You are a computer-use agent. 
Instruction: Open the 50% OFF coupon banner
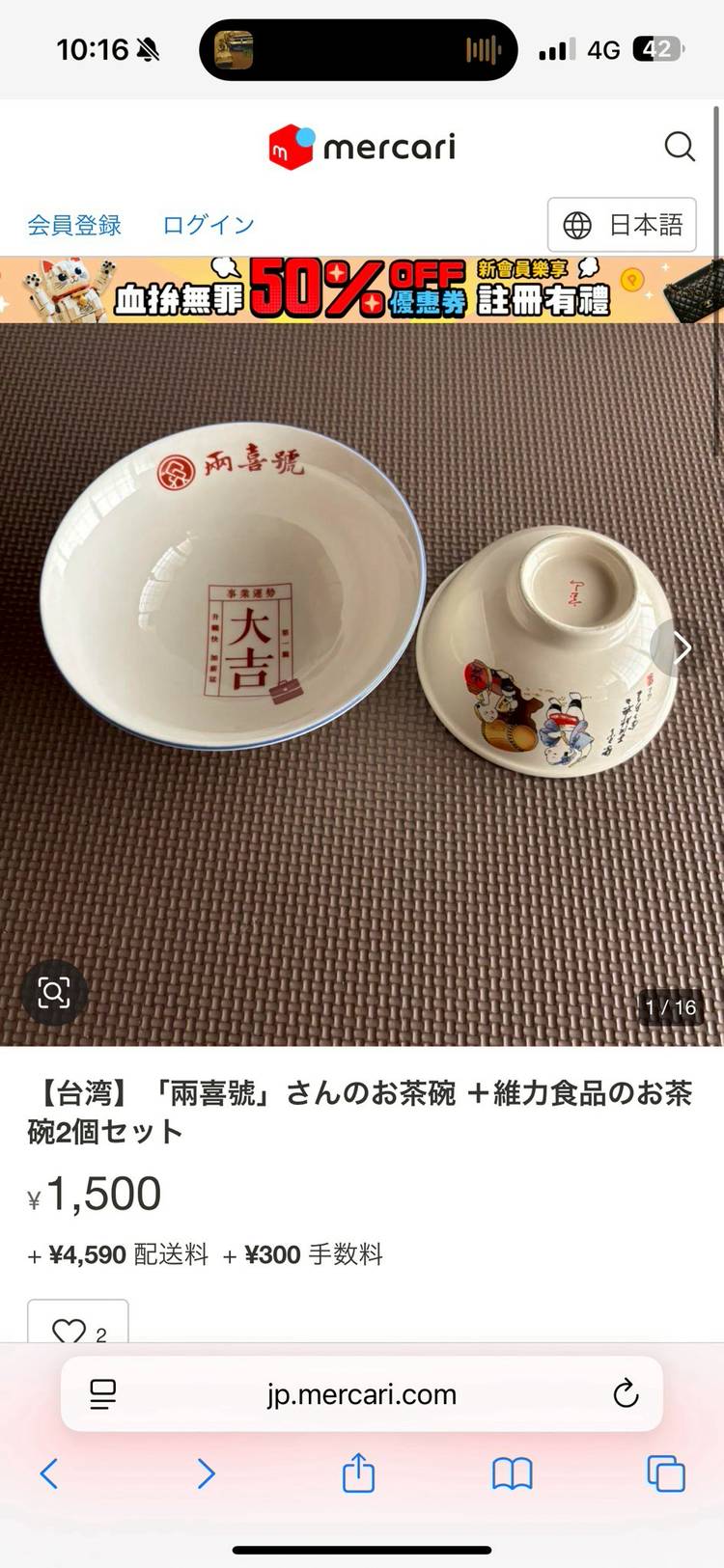pyautogui.click(x=362, y=289)
